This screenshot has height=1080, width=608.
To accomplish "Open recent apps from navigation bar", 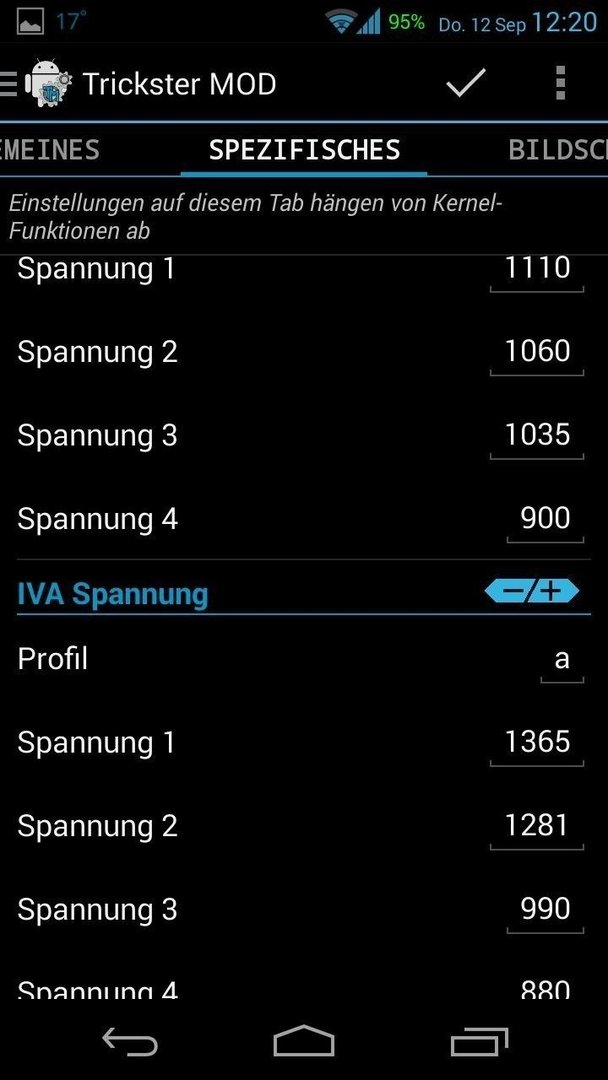I will pyautogui.click(x=479, y=1041).
